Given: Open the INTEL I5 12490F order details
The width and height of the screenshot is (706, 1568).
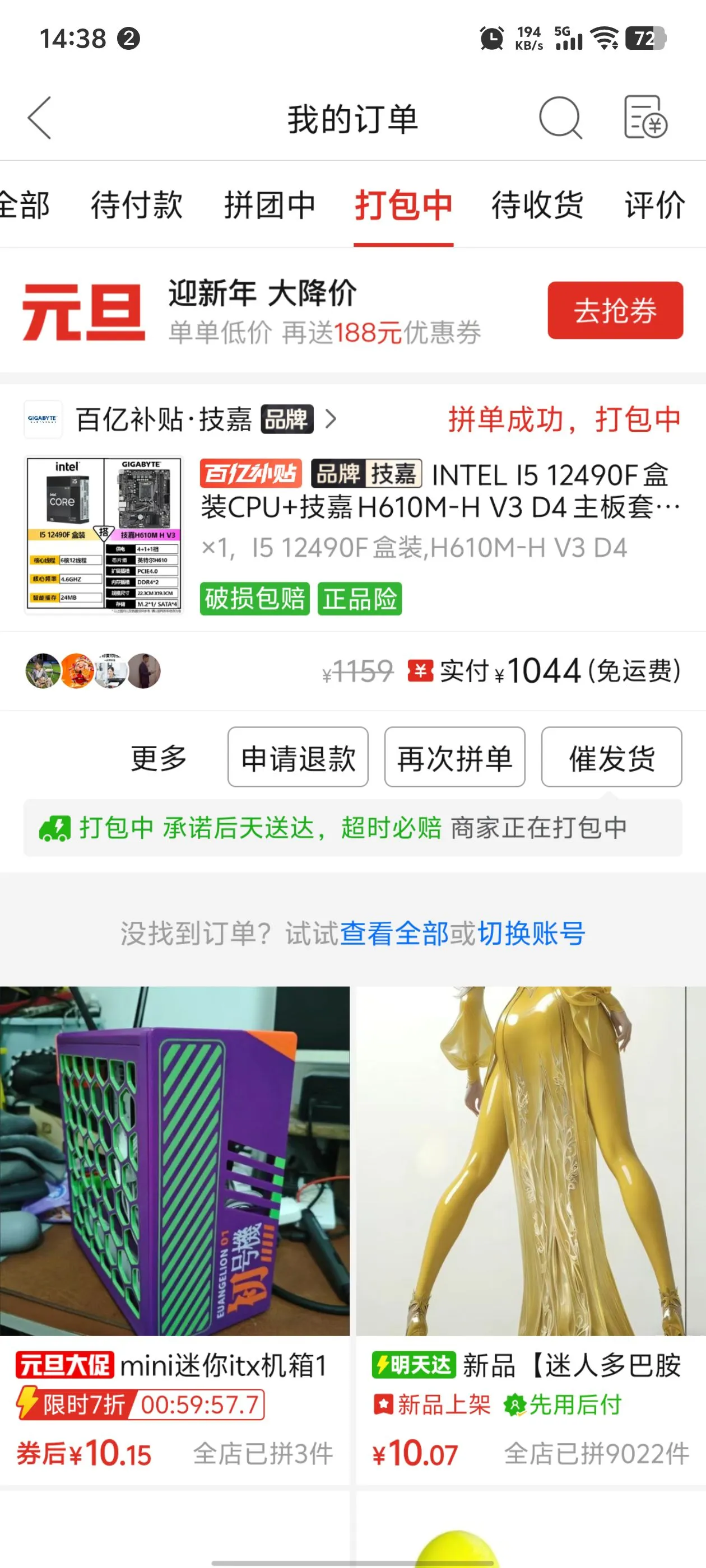Looking at the screenshot, I should click(439, 505).
